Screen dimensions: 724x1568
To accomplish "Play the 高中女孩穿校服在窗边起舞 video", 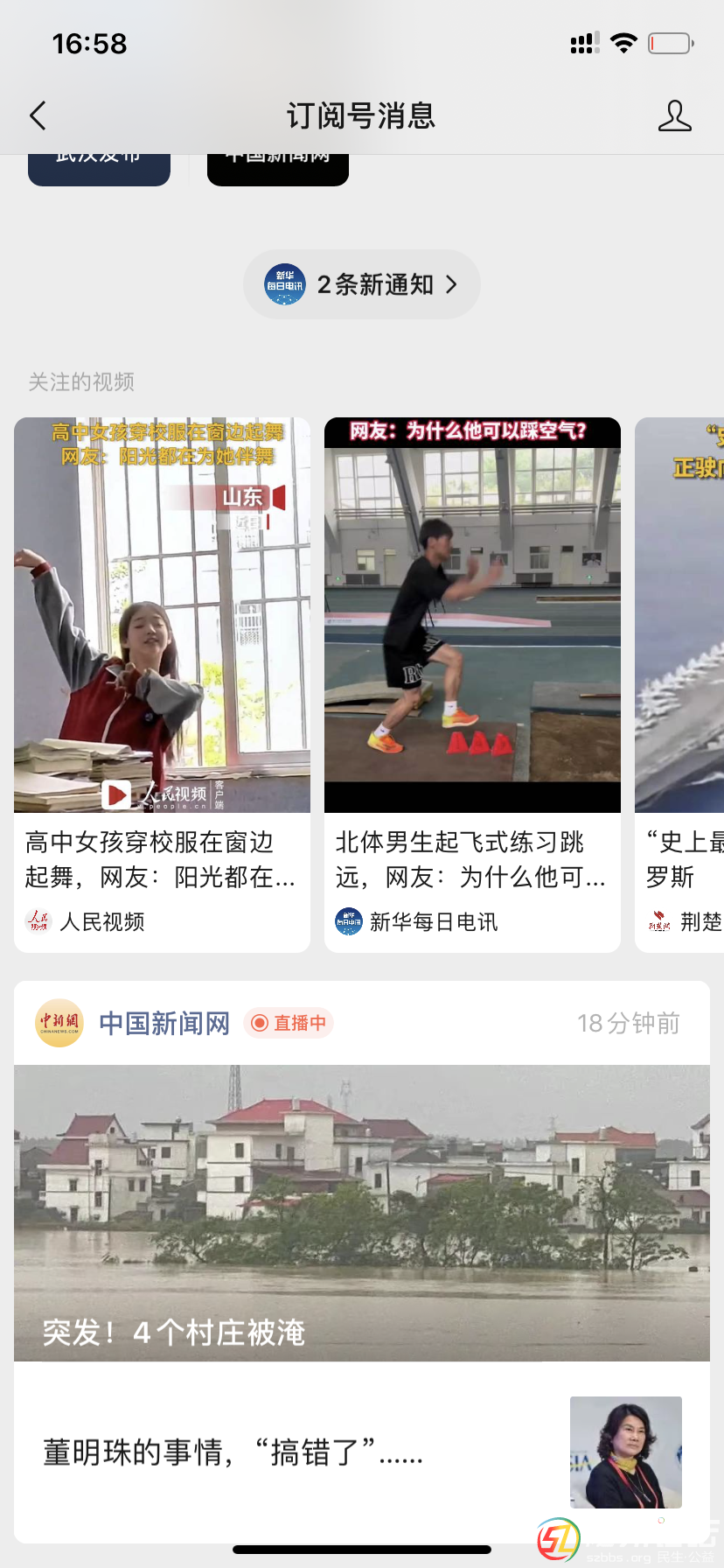I will [162, 614].
